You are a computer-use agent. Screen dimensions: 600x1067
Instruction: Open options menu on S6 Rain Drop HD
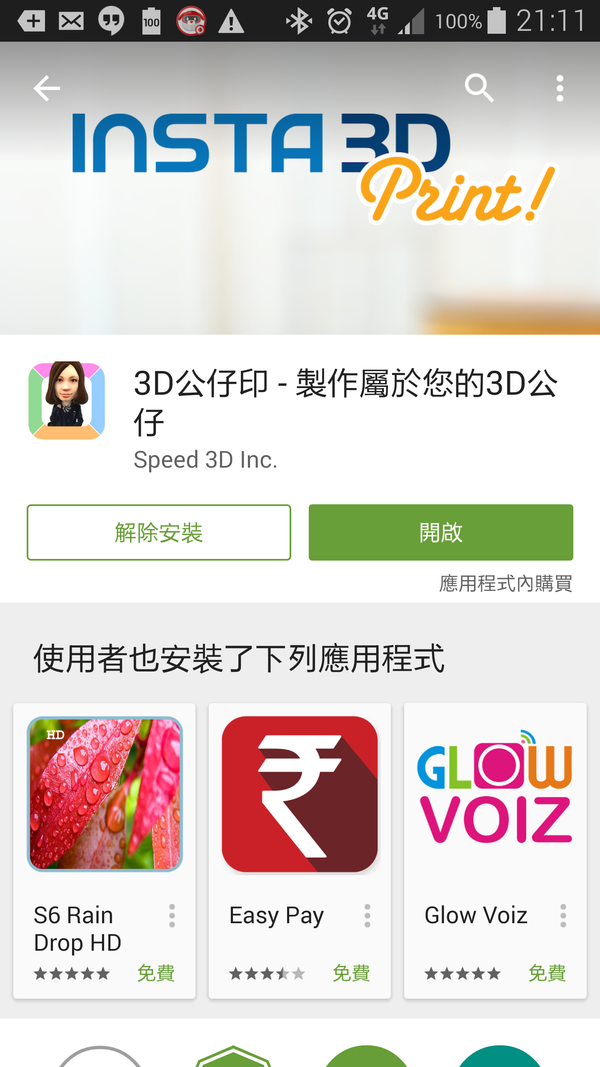[x=172, y=916]
